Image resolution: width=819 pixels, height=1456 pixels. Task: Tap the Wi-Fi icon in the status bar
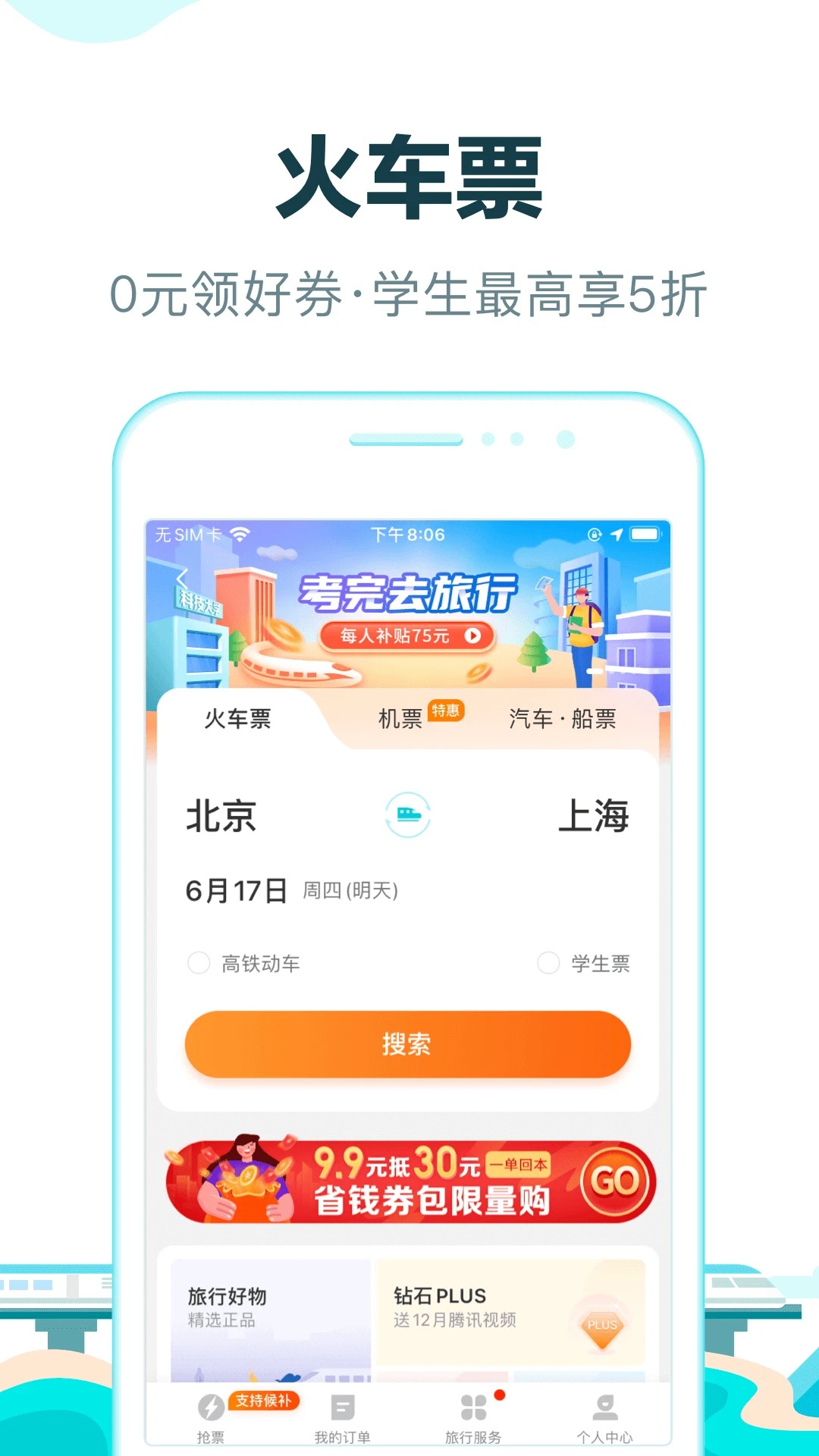(x=240, y=535)
